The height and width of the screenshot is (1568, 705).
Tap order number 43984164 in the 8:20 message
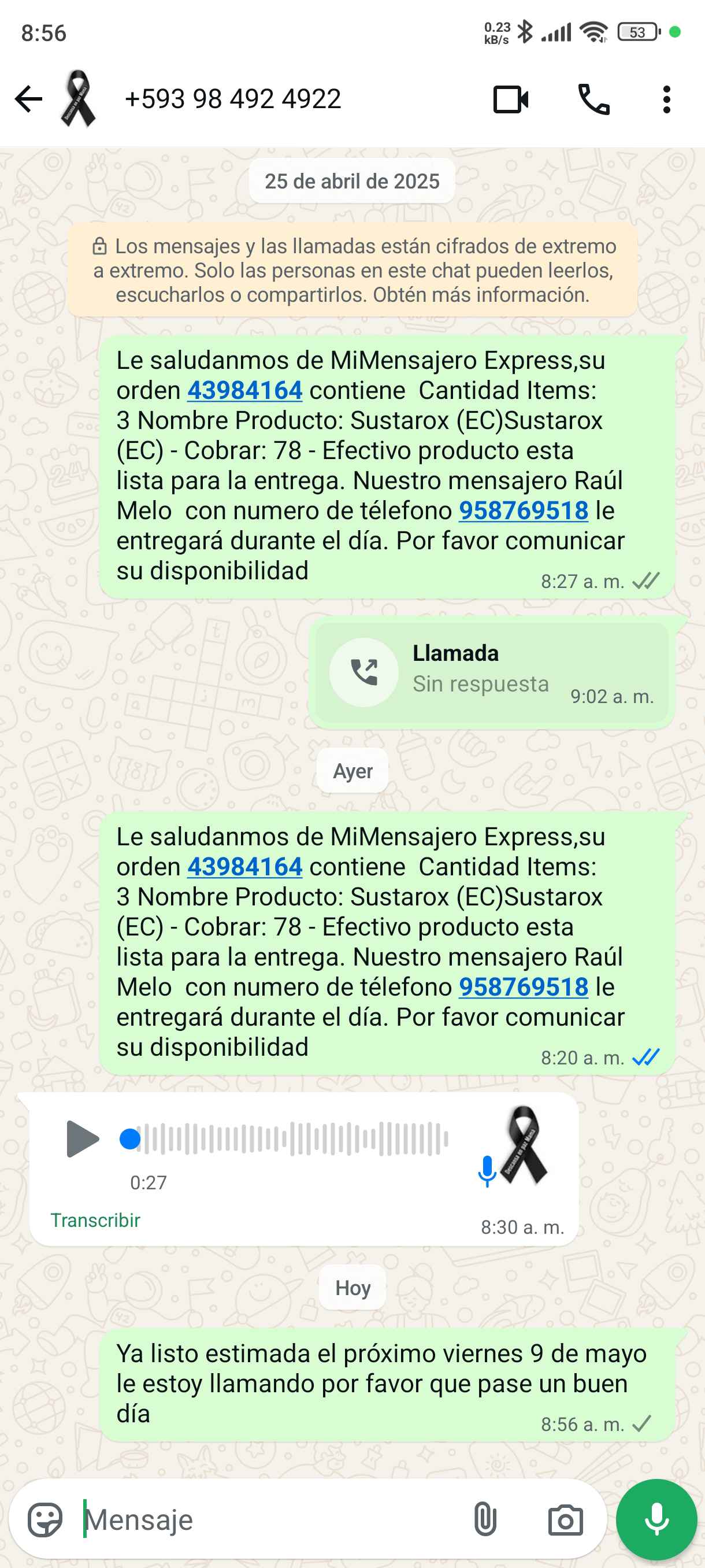[x=244, y=867]
